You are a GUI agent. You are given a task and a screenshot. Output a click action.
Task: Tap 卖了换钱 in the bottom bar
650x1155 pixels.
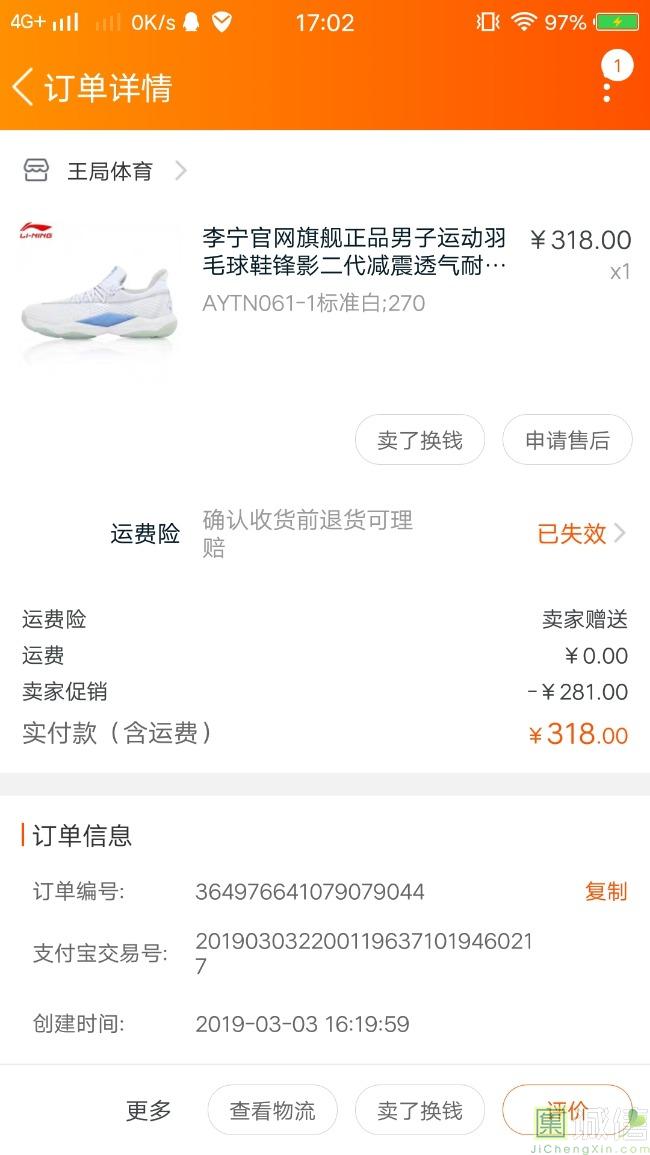[420, 1110]
